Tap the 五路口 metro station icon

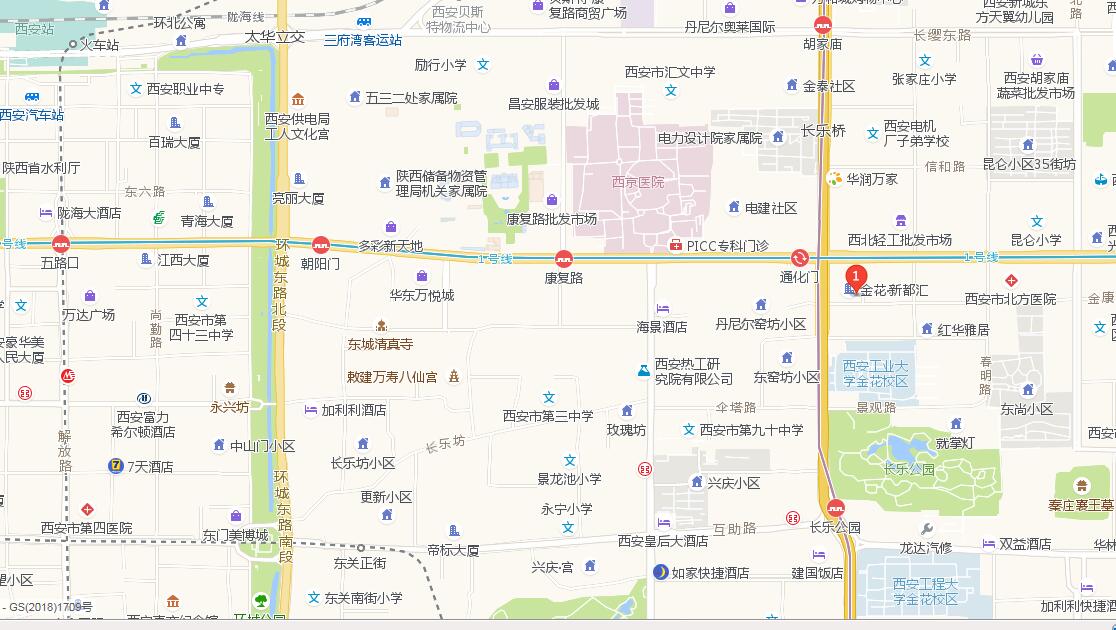click(60, 243)
